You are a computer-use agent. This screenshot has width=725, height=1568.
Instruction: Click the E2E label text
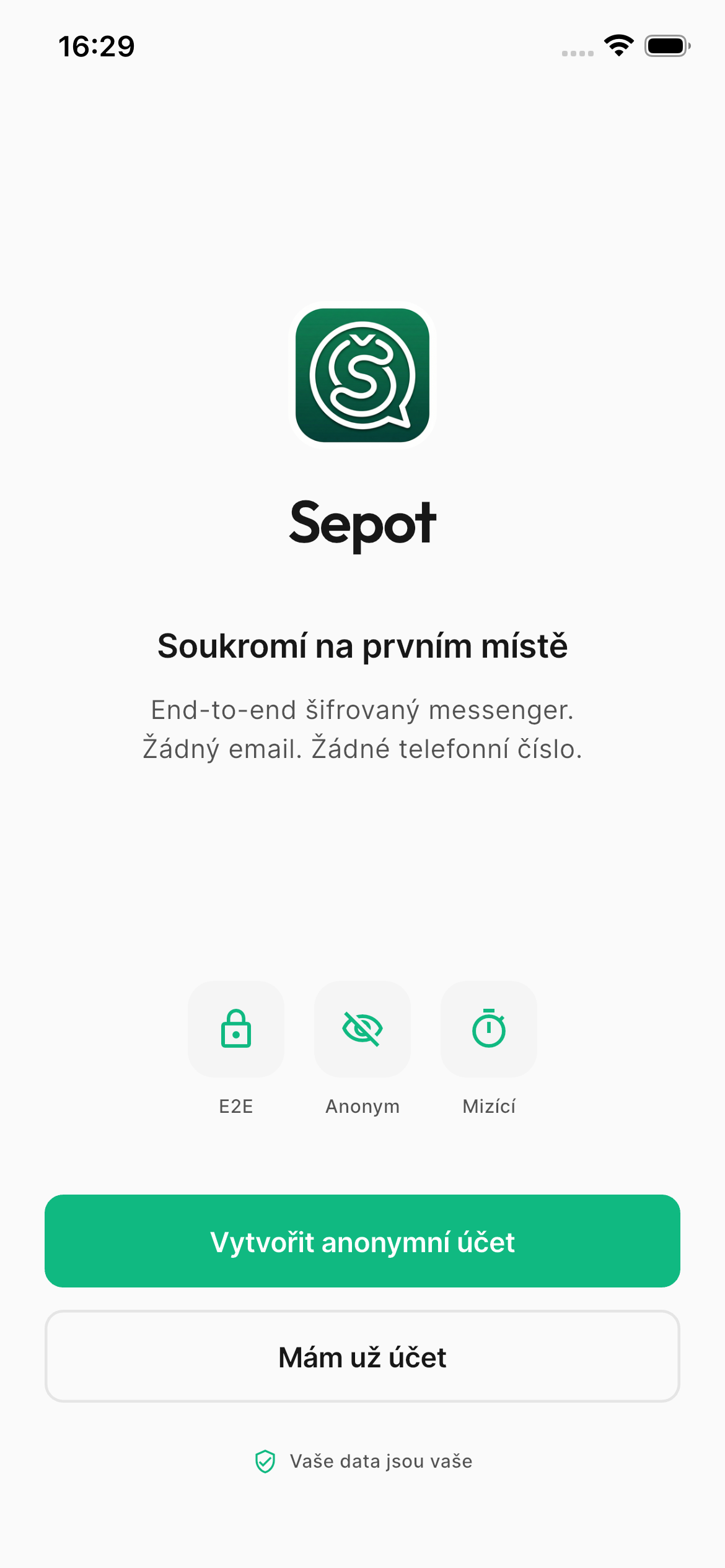click(x=236, y=1106)
